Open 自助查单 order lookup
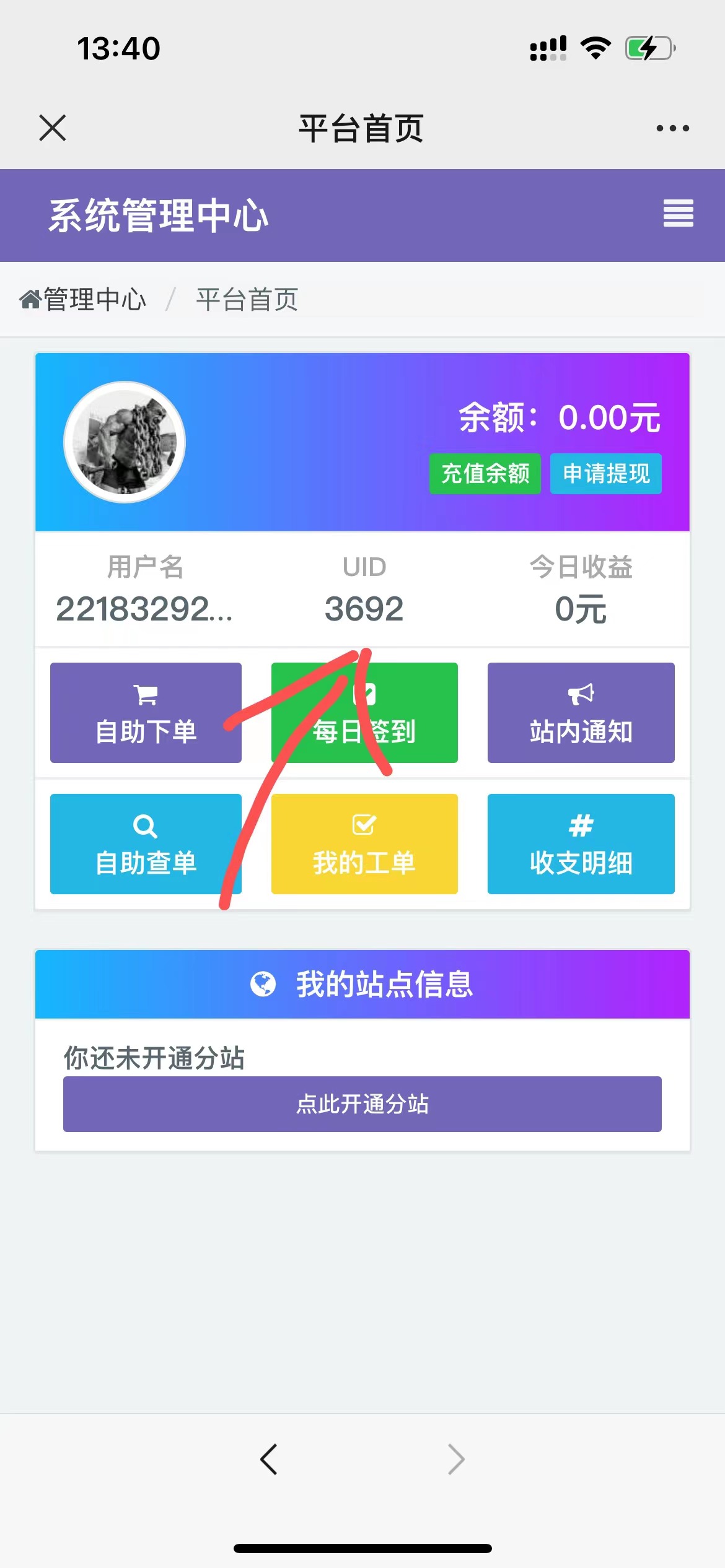The width and height of the screenshot is (725, 1568). click(x=146, y=844)
